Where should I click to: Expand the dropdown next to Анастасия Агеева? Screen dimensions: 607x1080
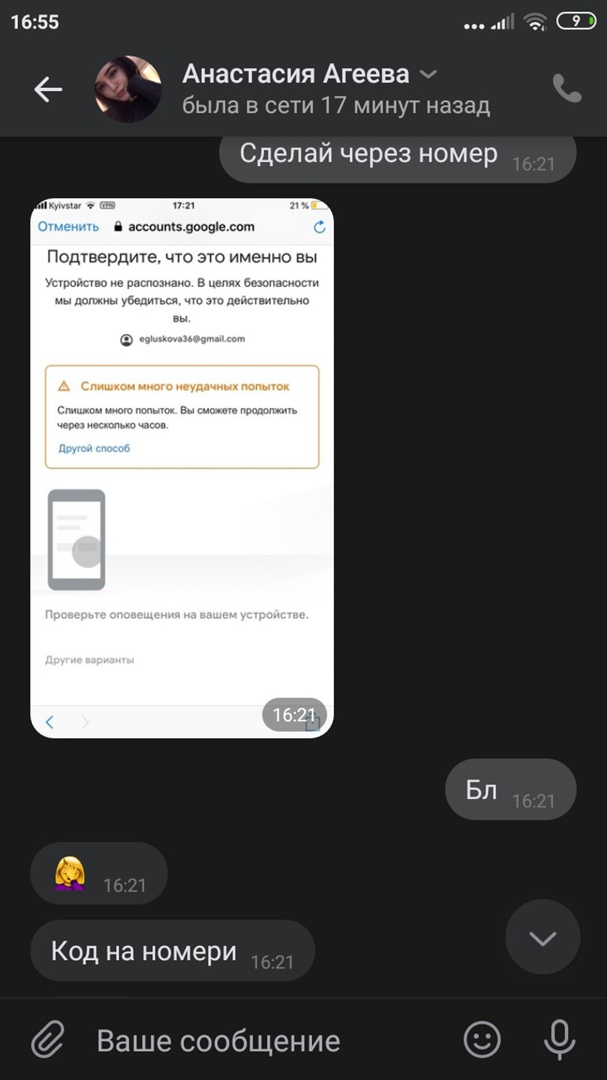(x=427, y=75)
